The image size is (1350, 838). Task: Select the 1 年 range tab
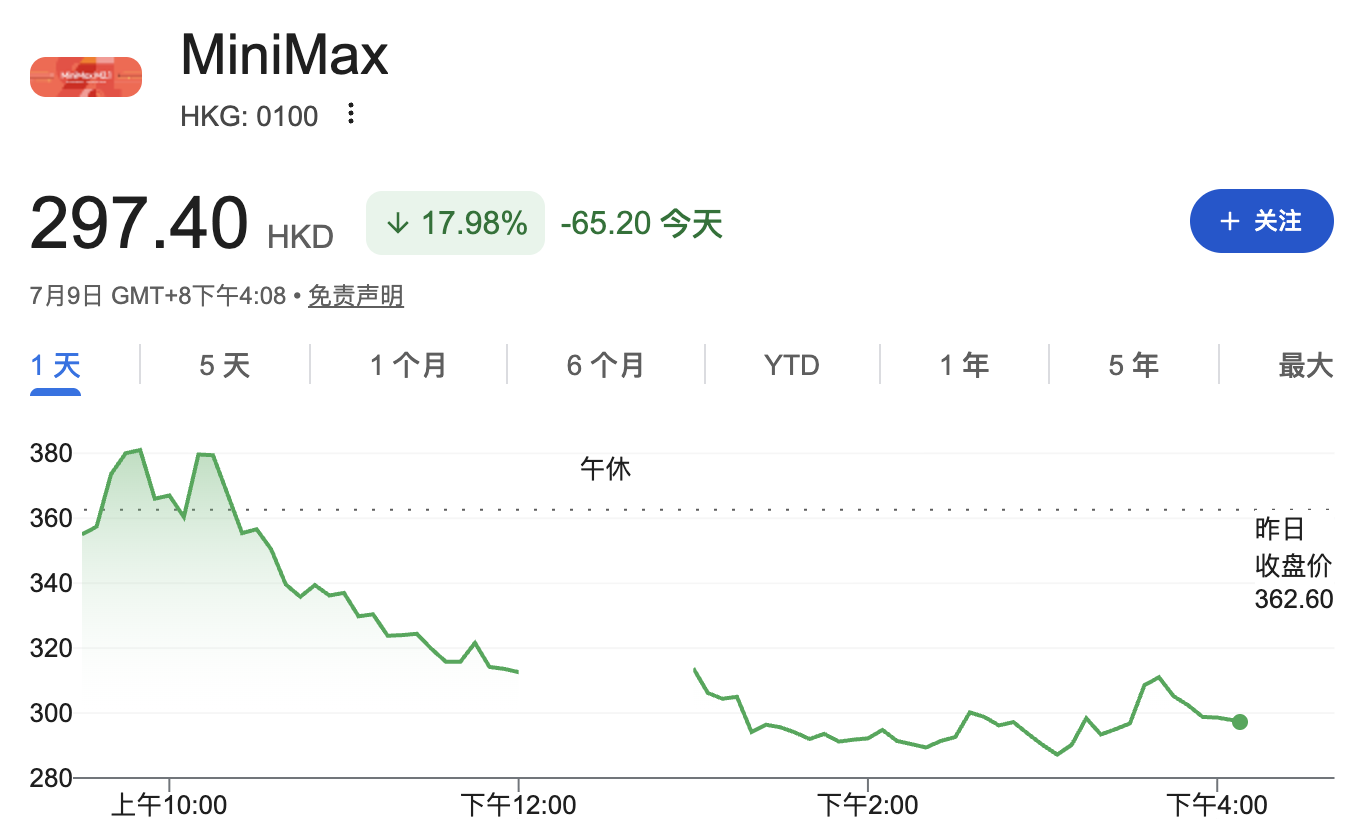coord(964,365)
